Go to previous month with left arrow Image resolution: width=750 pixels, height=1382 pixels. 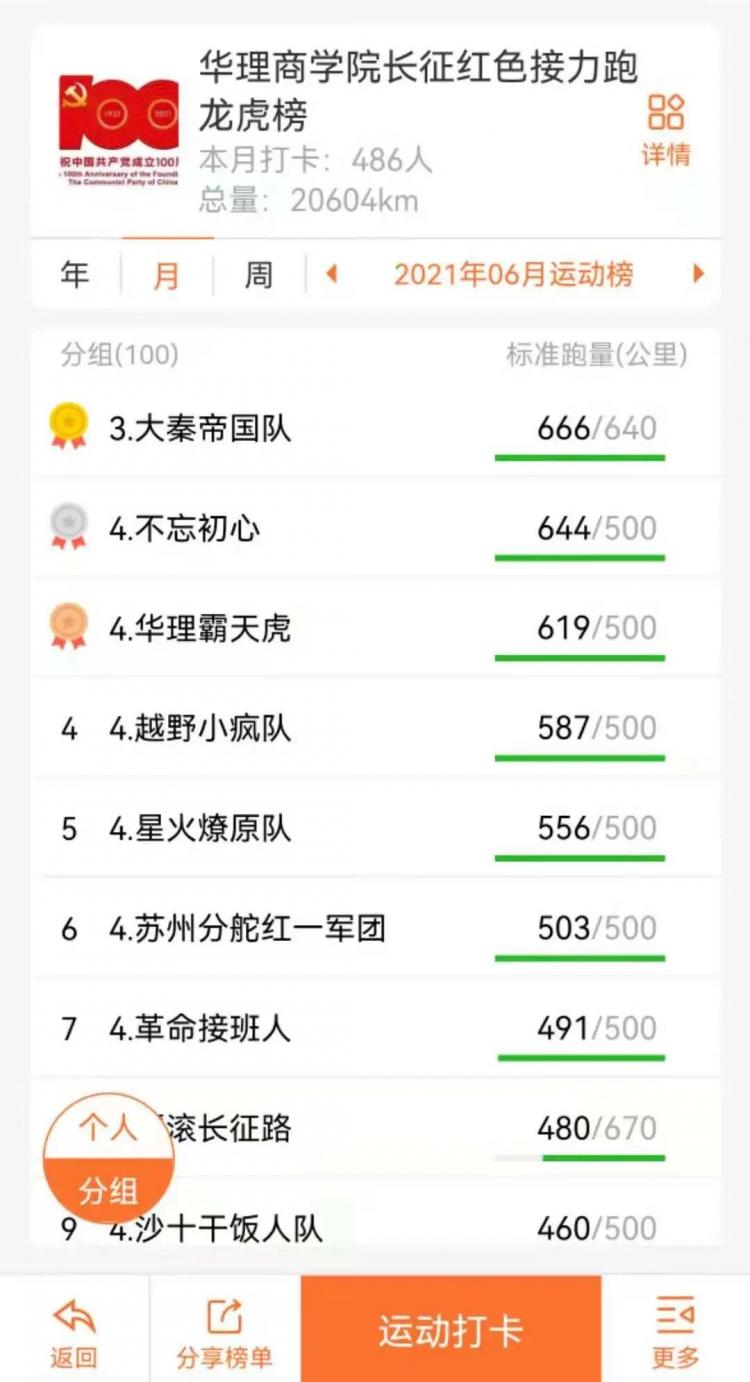331,274
